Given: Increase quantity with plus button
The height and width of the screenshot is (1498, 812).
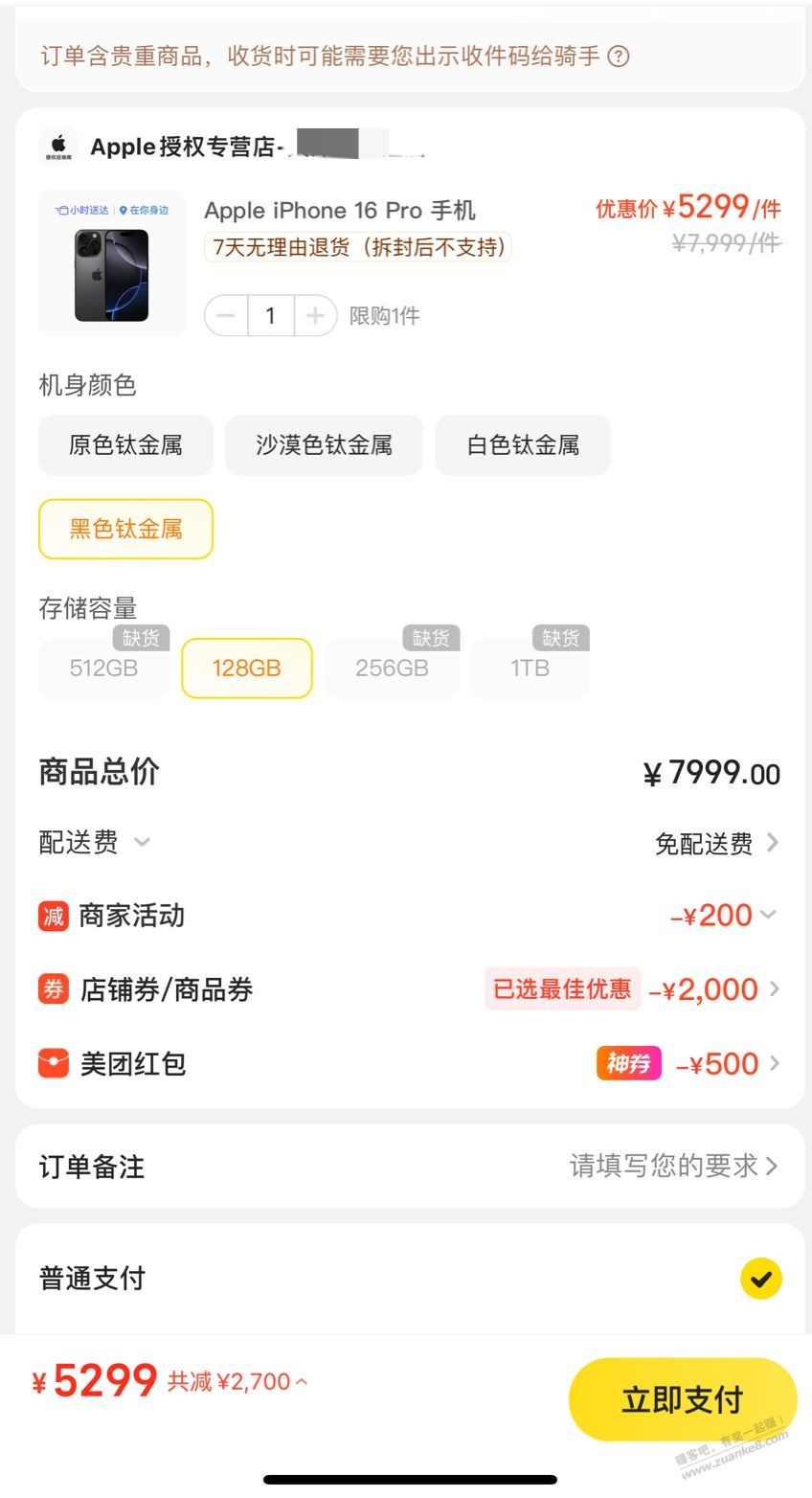Looking at the screenshot, I should 315,316.
